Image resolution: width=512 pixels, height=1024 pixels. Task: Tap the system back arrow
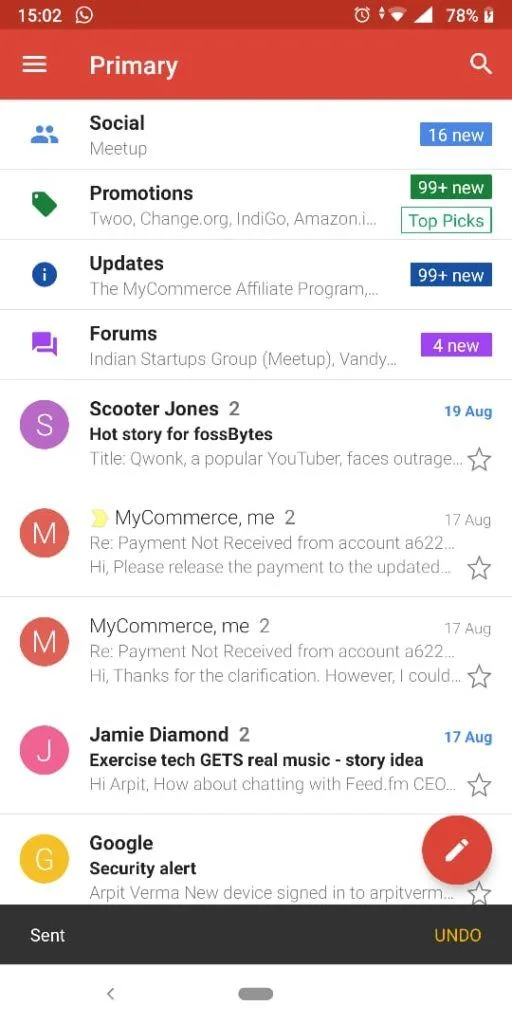(110, 994)
